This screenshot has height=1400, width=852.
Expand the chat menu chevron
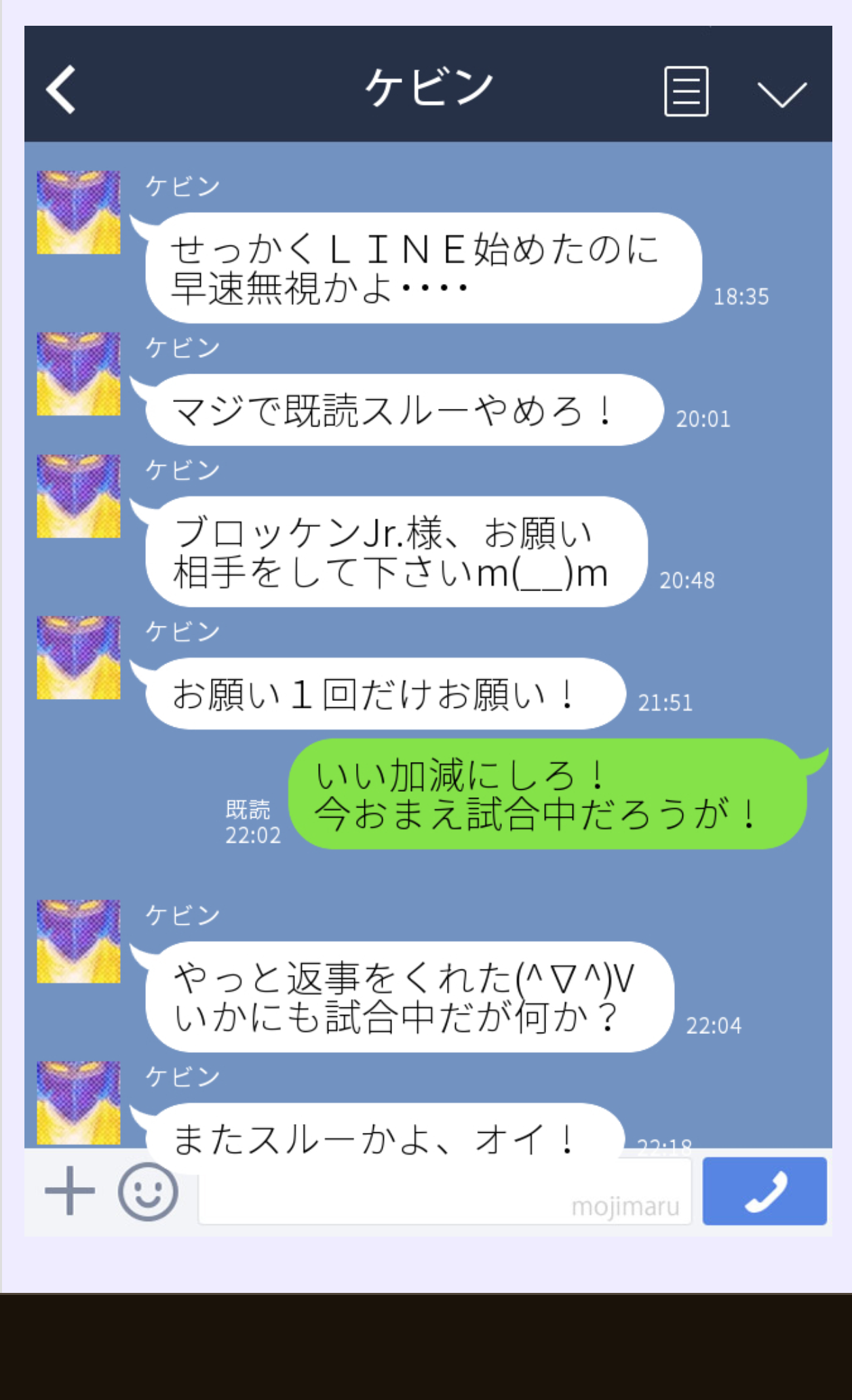click(781, 94)
